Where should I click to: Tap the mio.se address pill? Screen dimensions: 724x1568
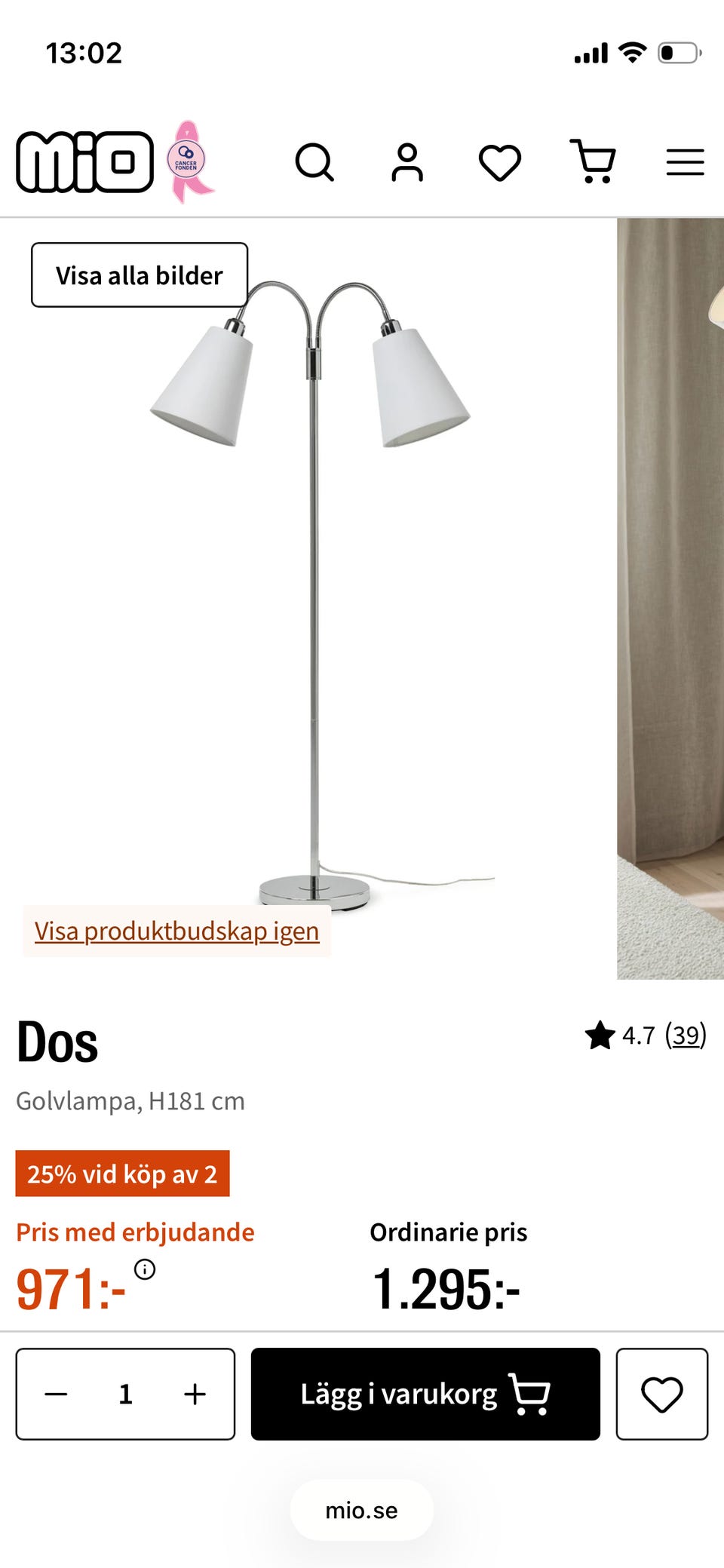tap(362, 1510)
